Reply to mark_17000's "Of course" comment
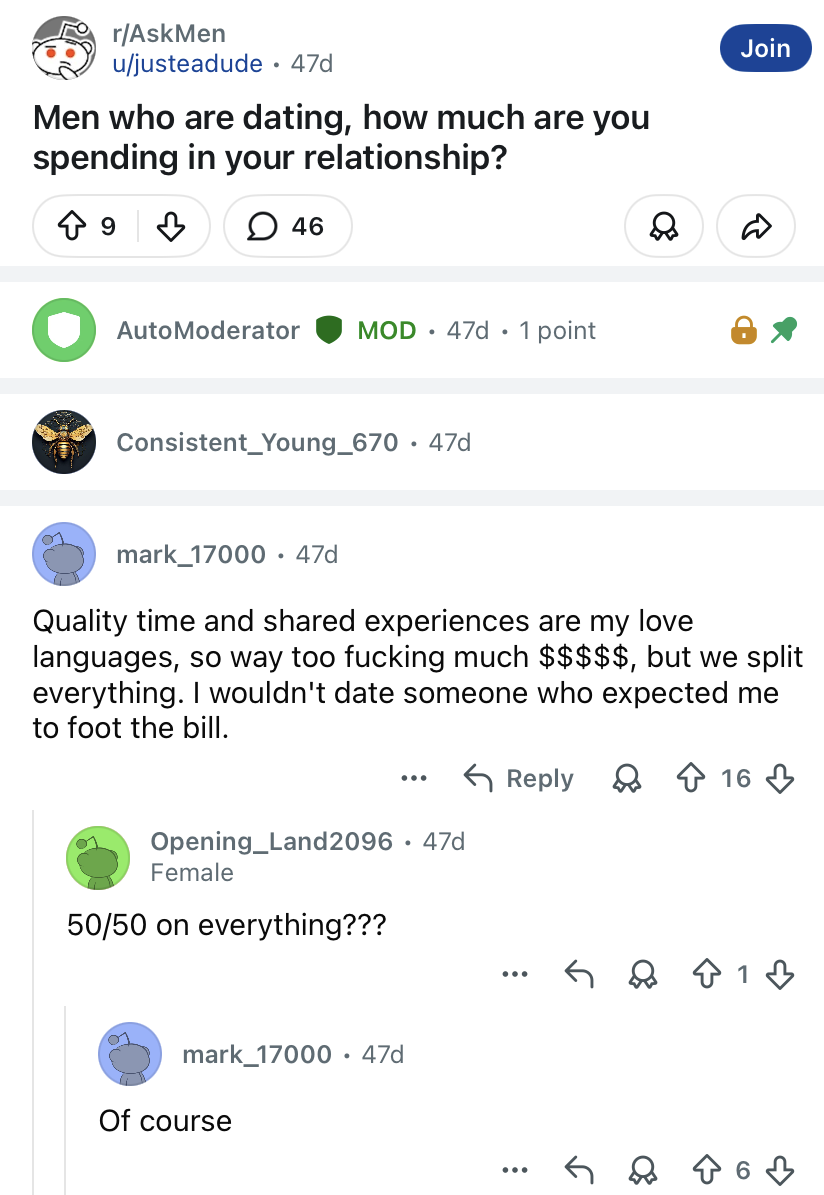824x1195 pixels. point(579,1168)
